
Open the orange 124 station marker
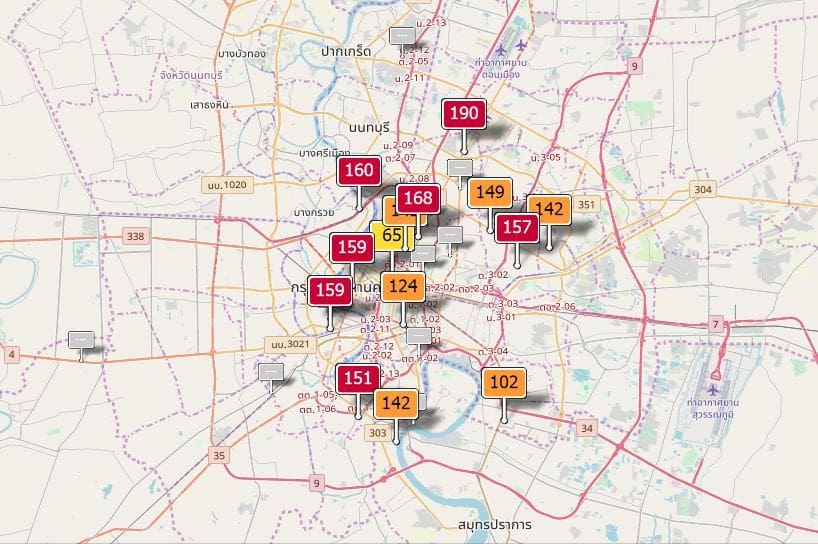tap(403, 286)
